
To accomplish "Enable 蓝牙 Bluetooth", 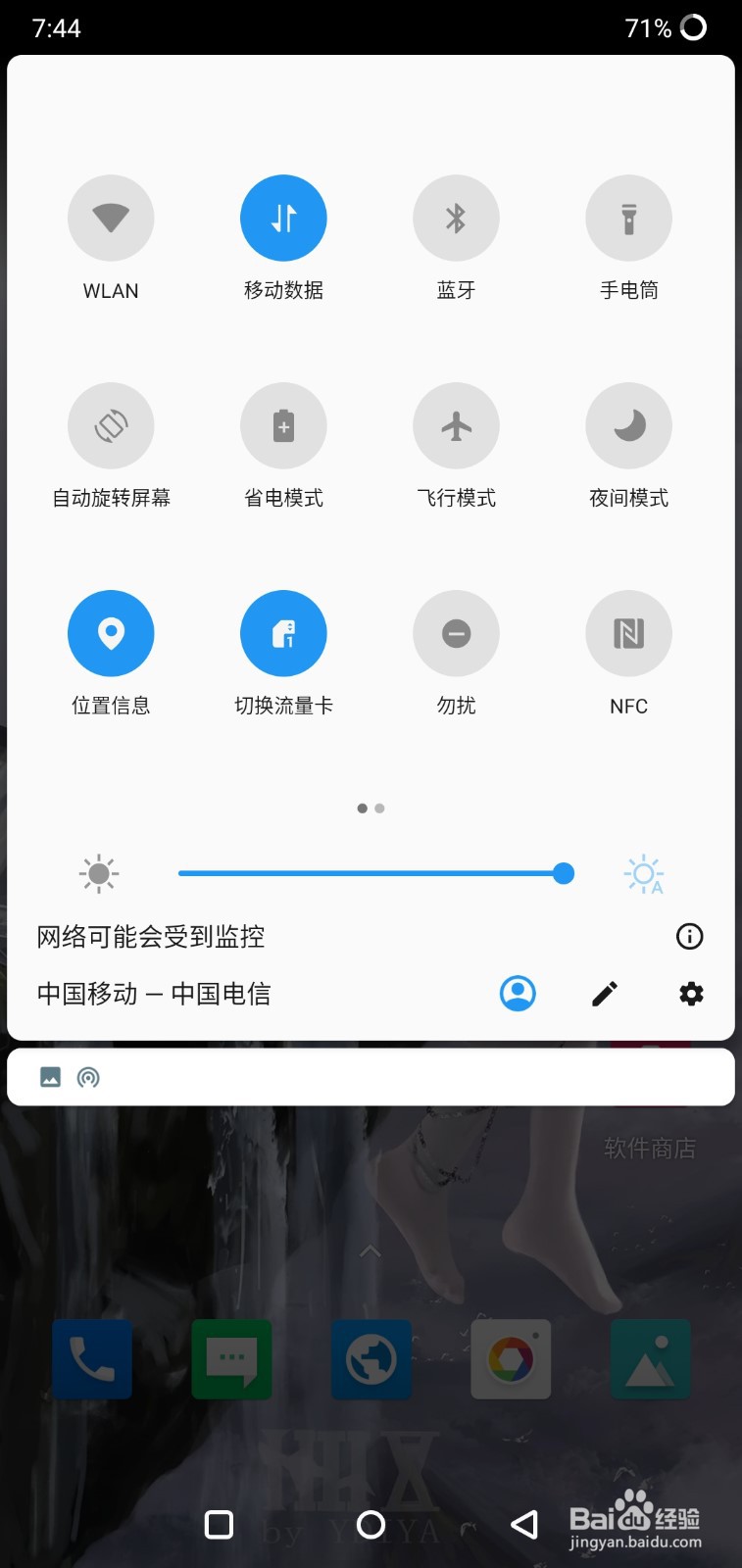I will pos(456,218).
